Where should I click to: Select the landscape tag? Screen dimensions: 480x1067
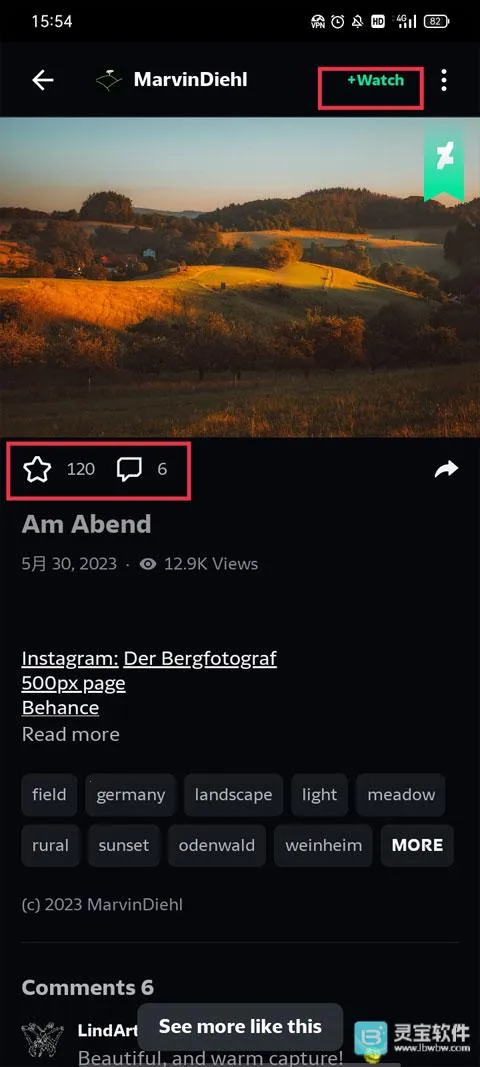point(233,795)
